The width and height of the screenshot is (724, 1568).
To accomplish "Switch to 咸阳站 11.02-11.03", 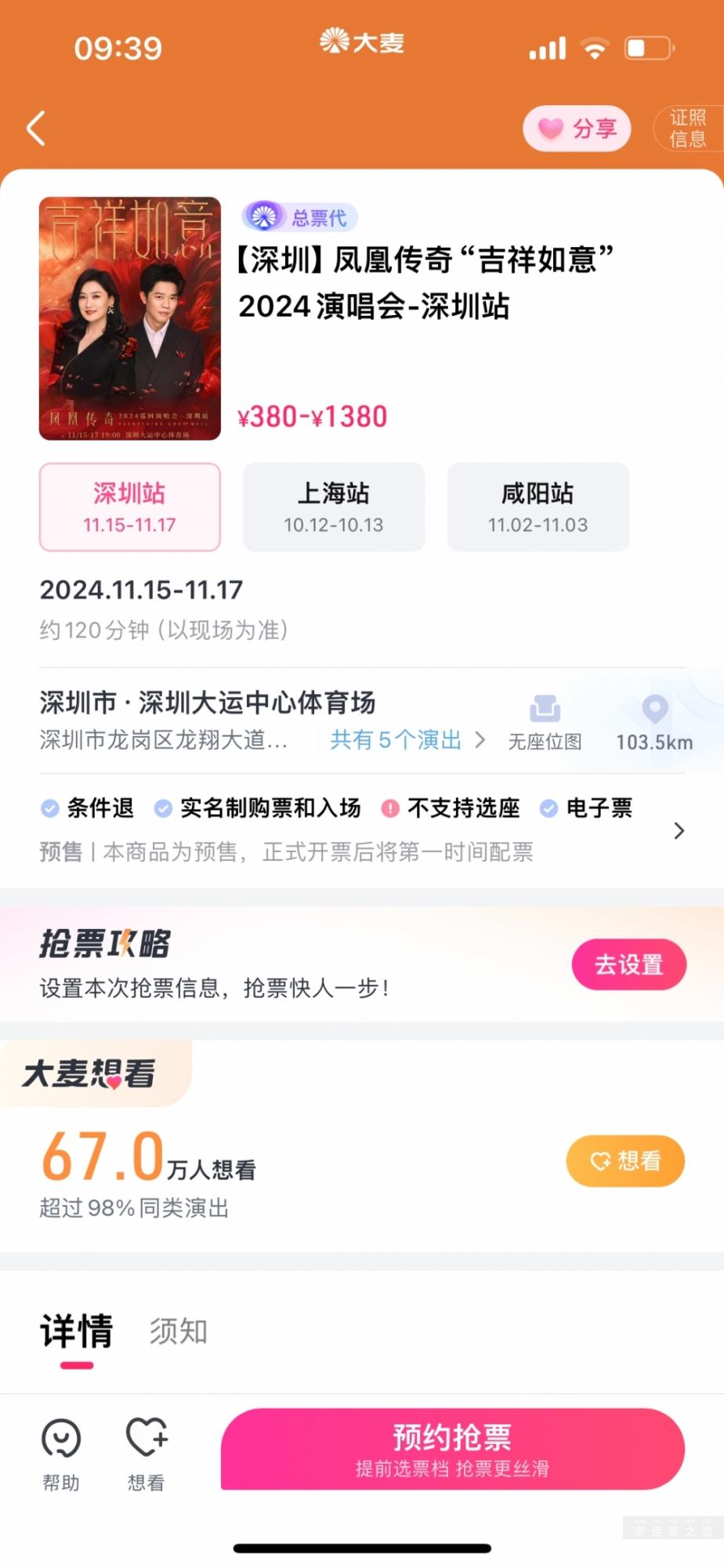I will click(x=538, y=507).
